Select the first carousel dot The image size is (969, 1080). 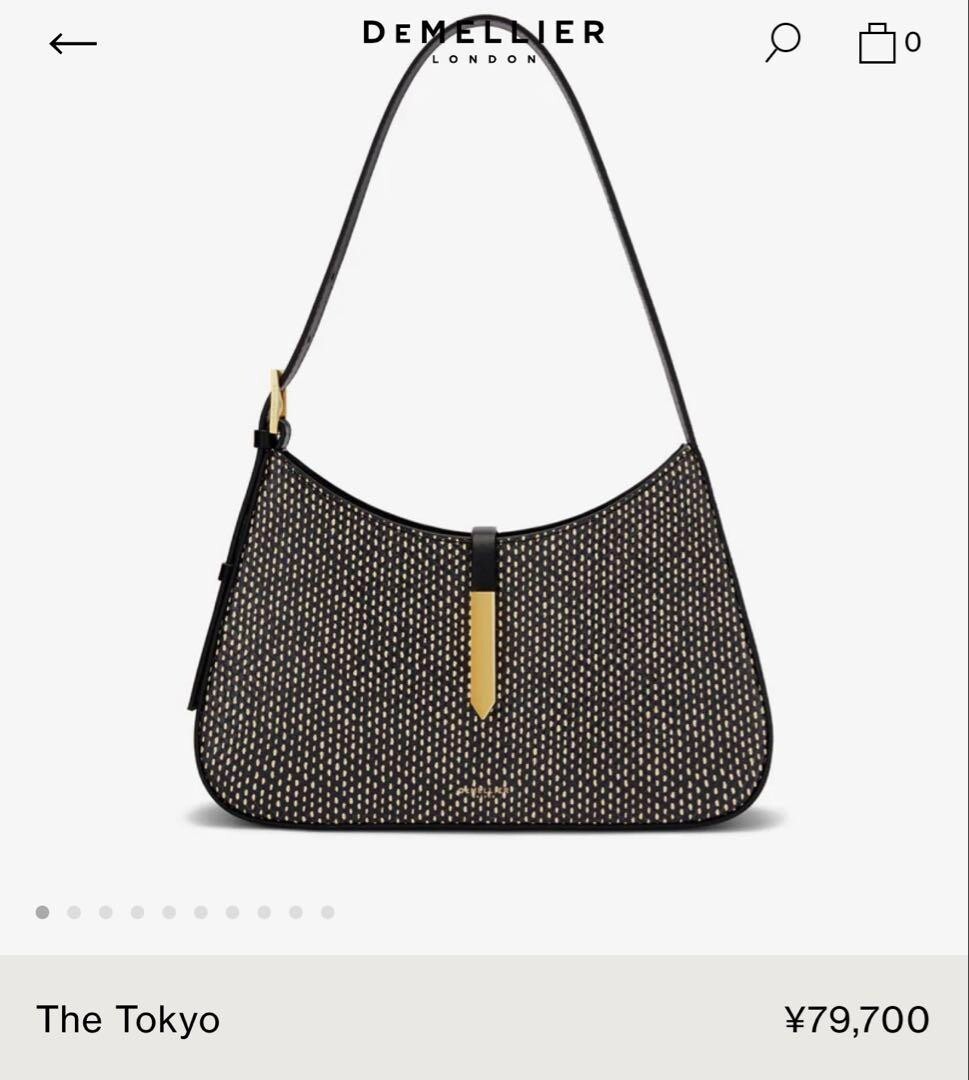41,911
